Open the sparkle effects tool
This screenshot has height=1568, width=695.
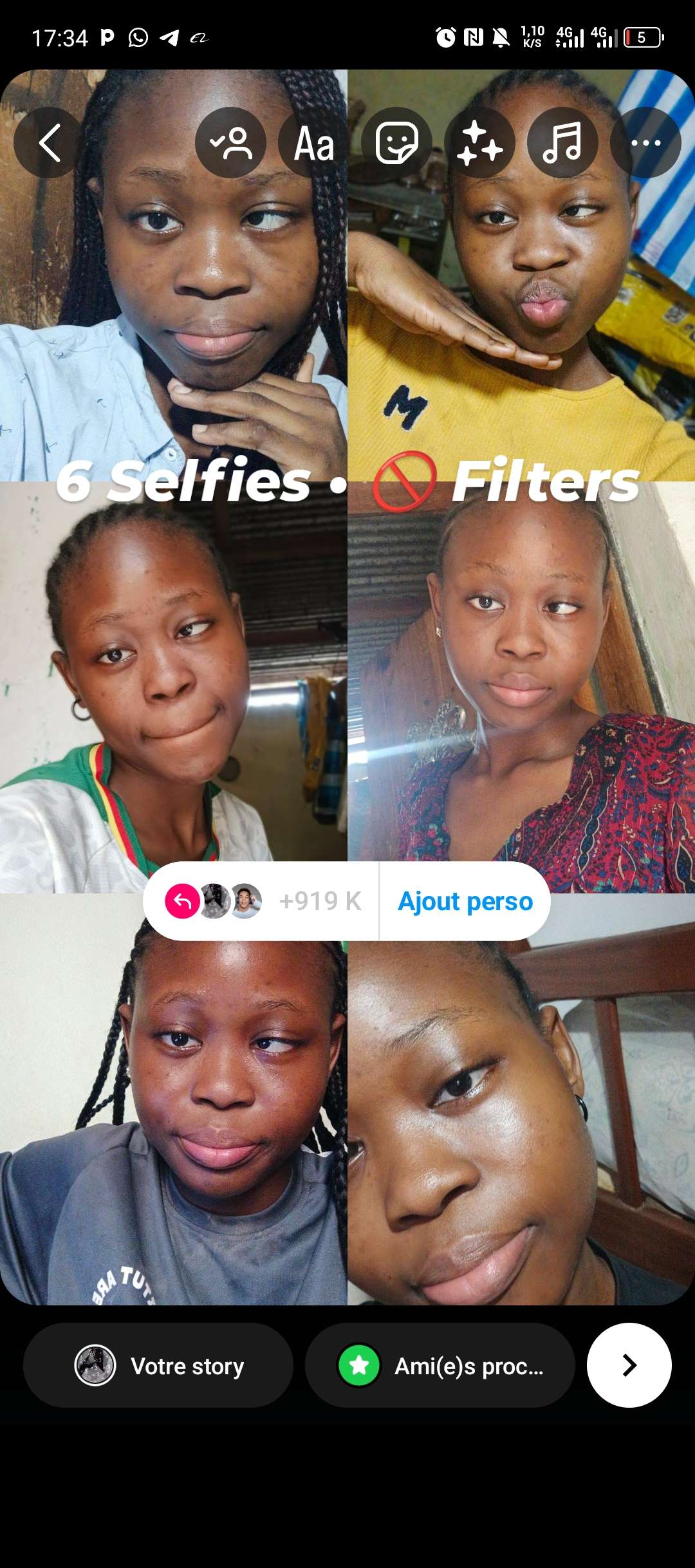479,143
